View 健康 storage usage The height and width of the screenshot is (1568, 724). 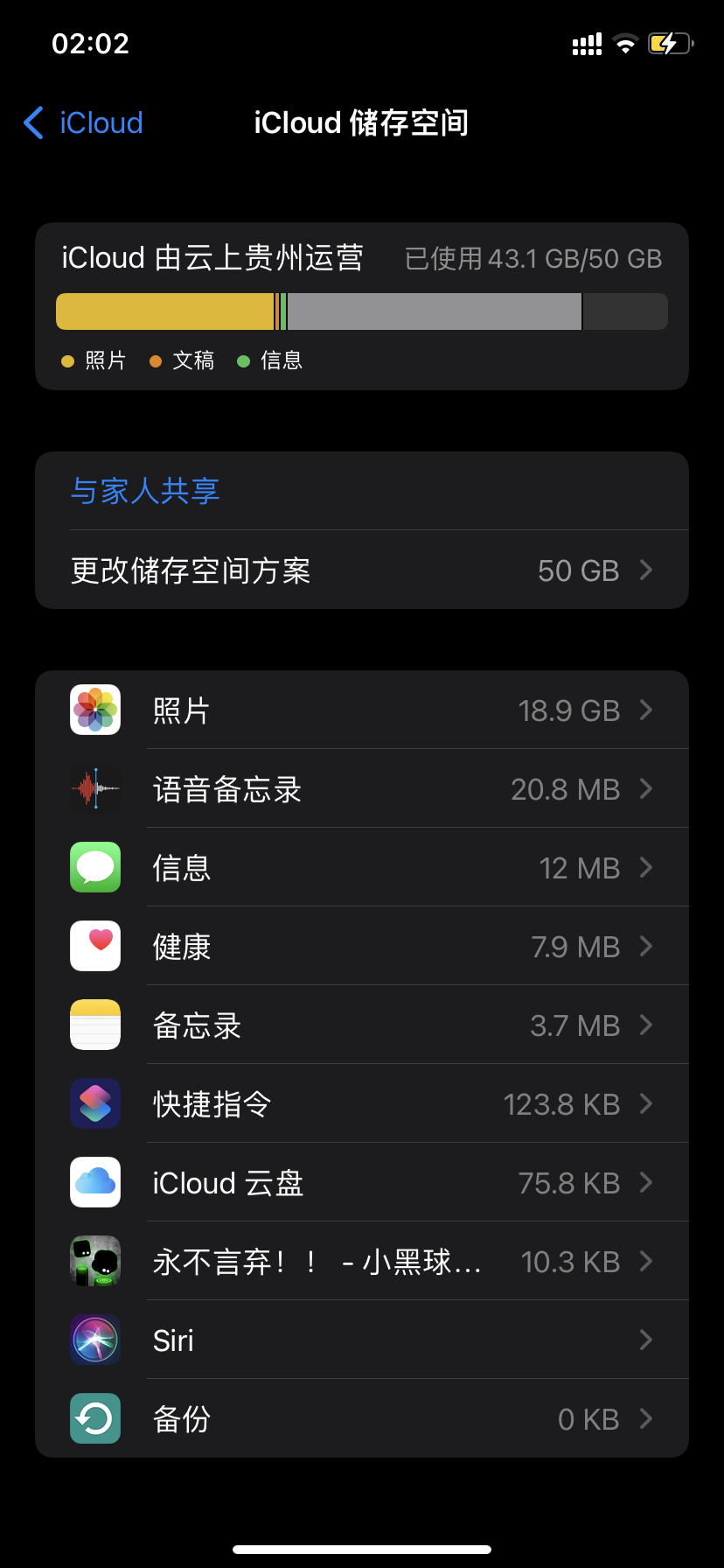(362, 947)
